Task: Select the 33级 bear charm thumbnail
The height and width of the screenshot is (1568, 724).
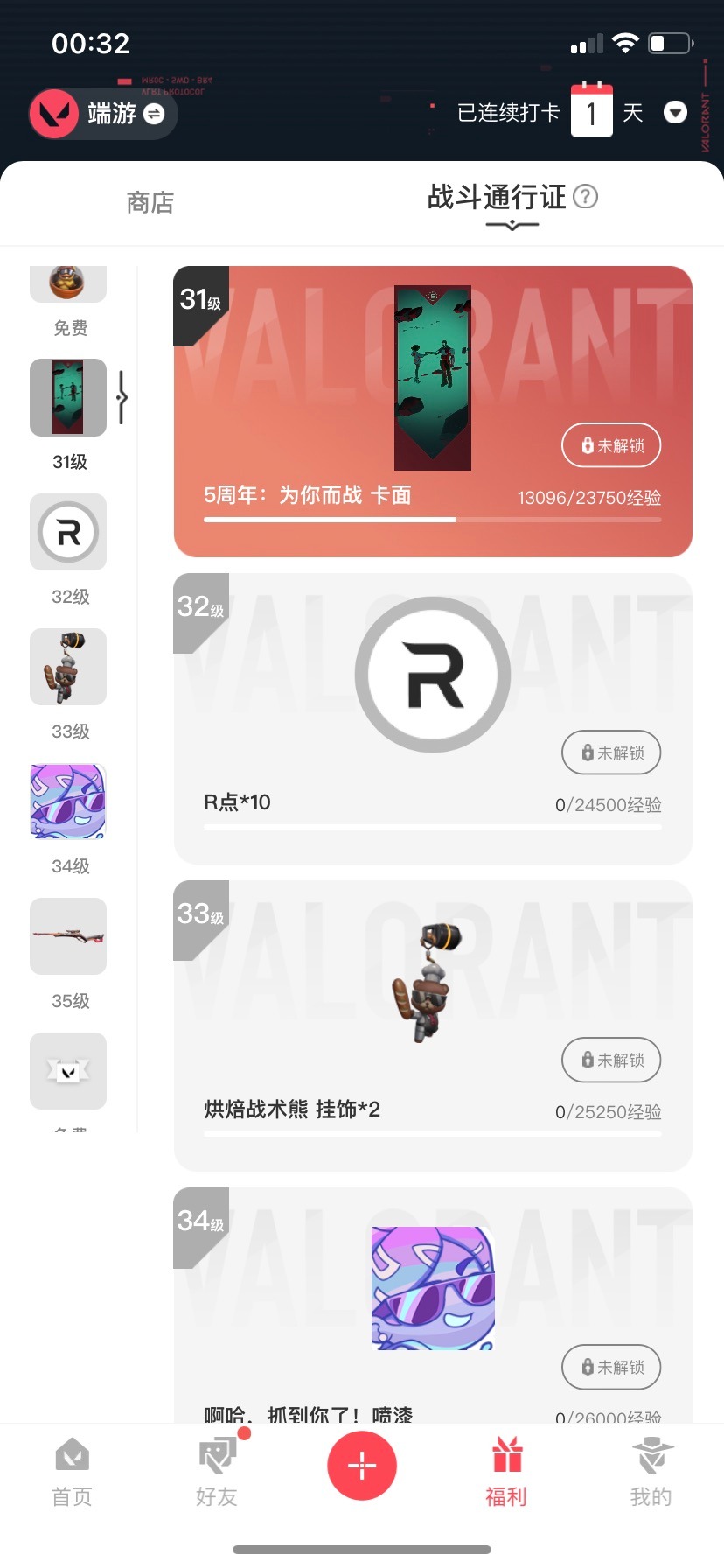Action: click(x=68, y=667)
